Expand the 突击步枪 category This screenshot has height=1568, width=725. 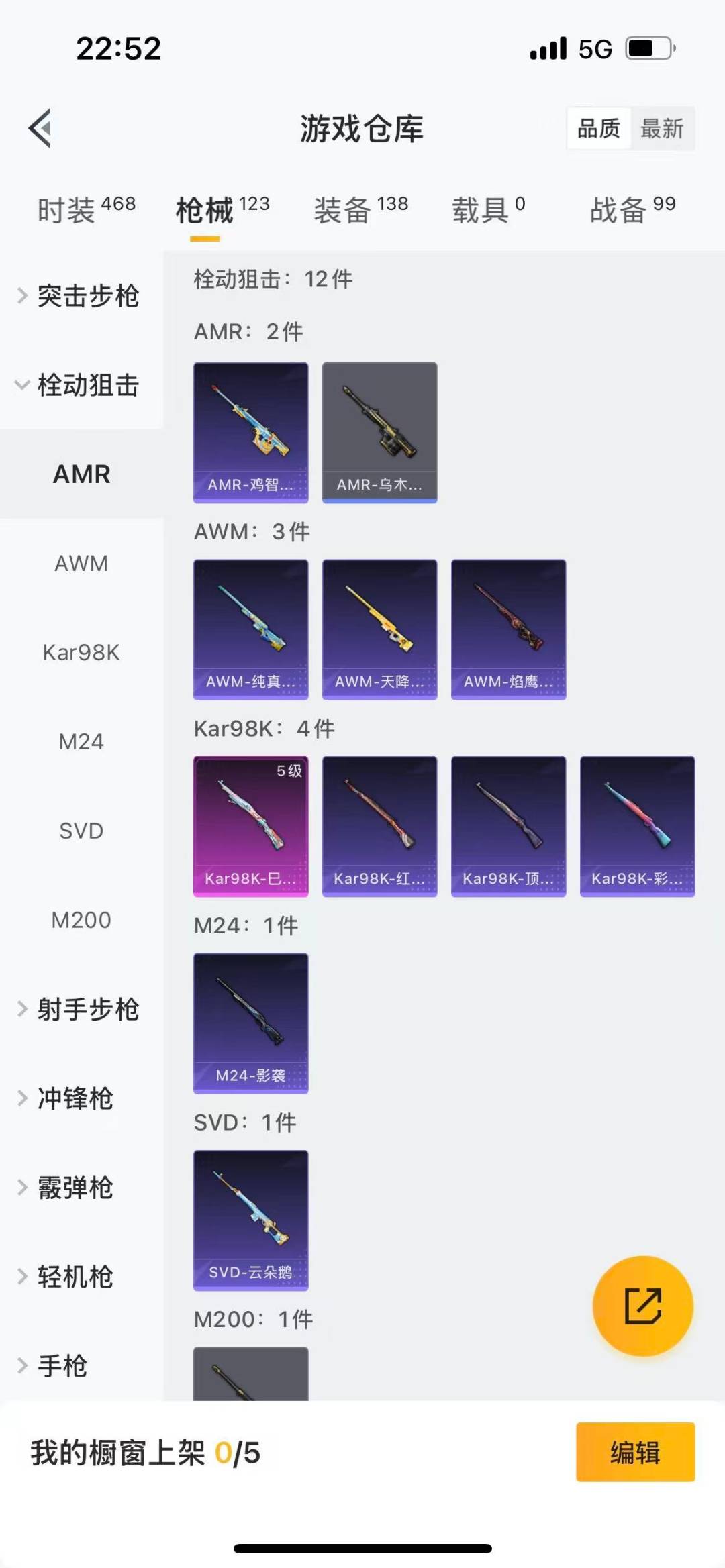coord(81,296)
